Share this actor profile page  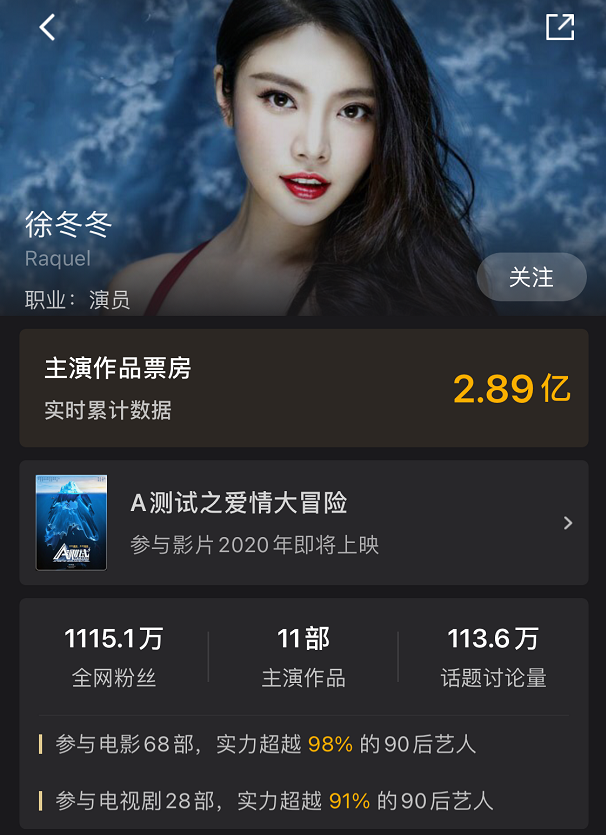click(560, 27)
